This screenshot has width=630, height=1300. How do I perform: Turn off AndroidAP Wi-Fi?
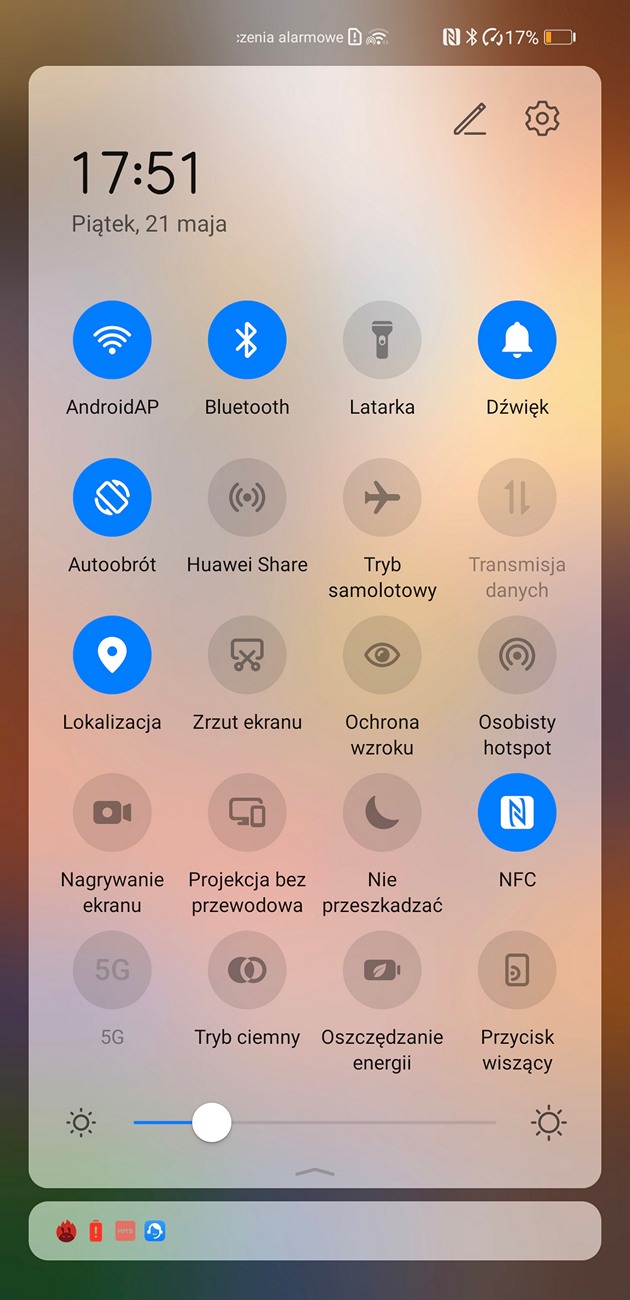pyautogui.click(x=112, y=340)
